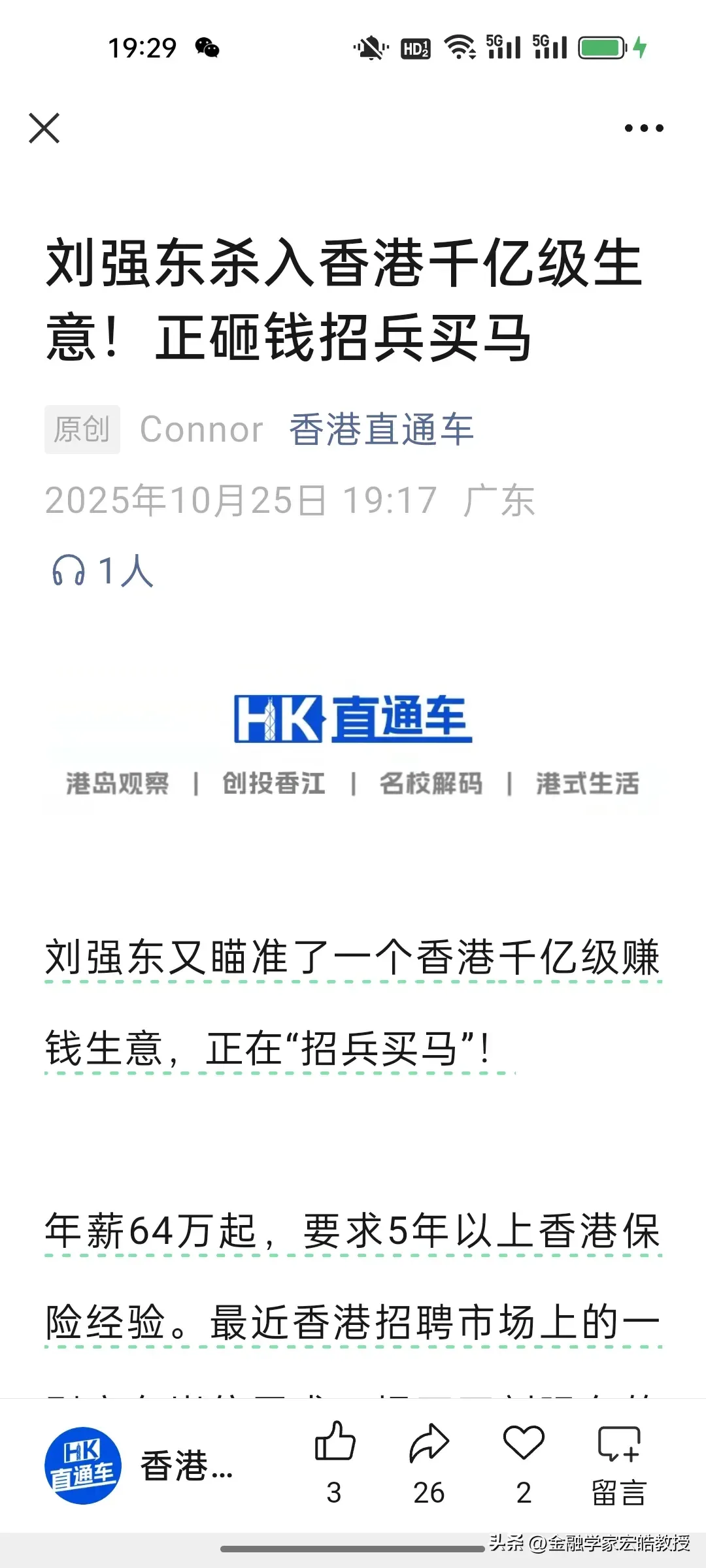Tap the heart icon to recommend the article

524,1443
